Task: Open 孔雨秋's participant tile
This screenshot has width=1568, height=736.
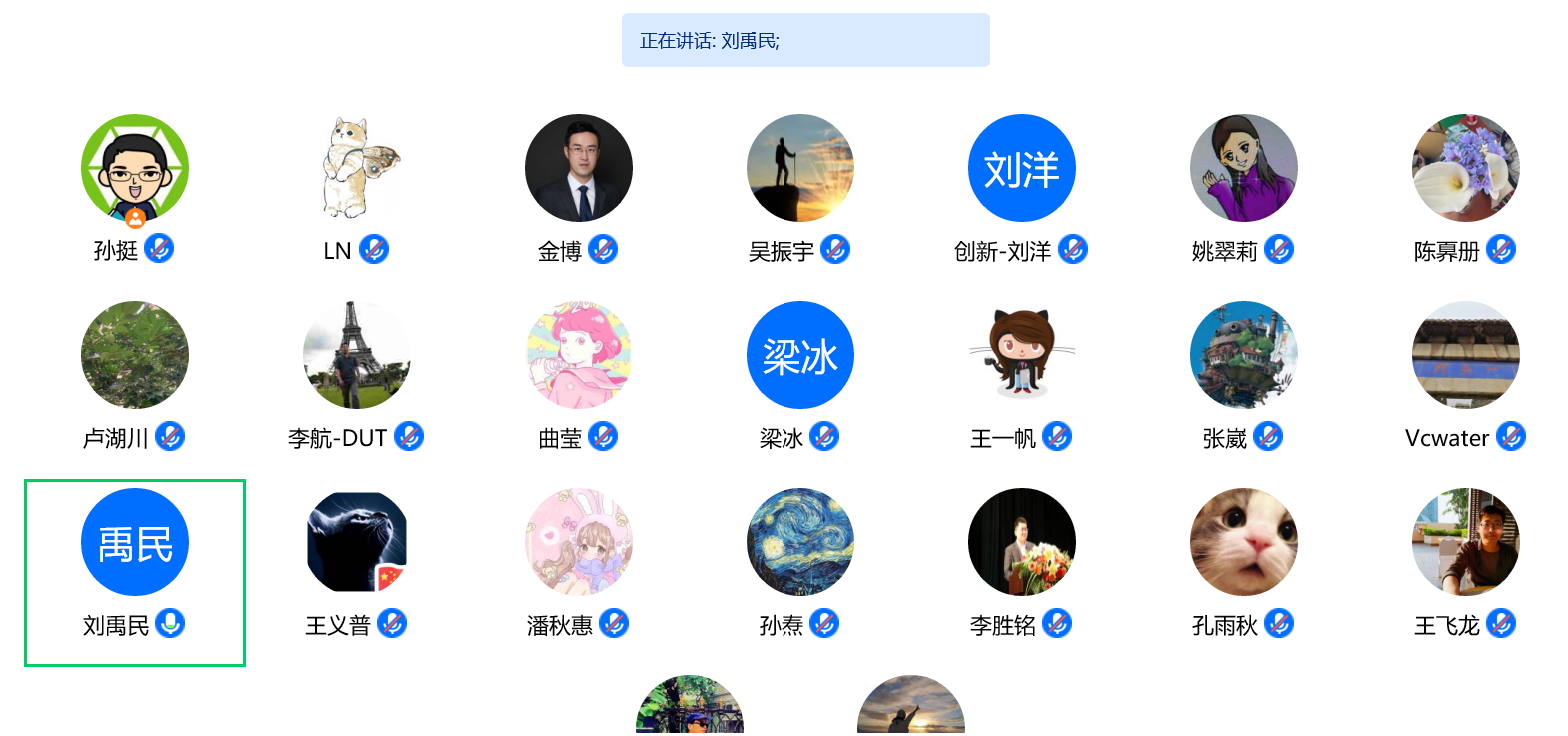Action: point(1244,542)
